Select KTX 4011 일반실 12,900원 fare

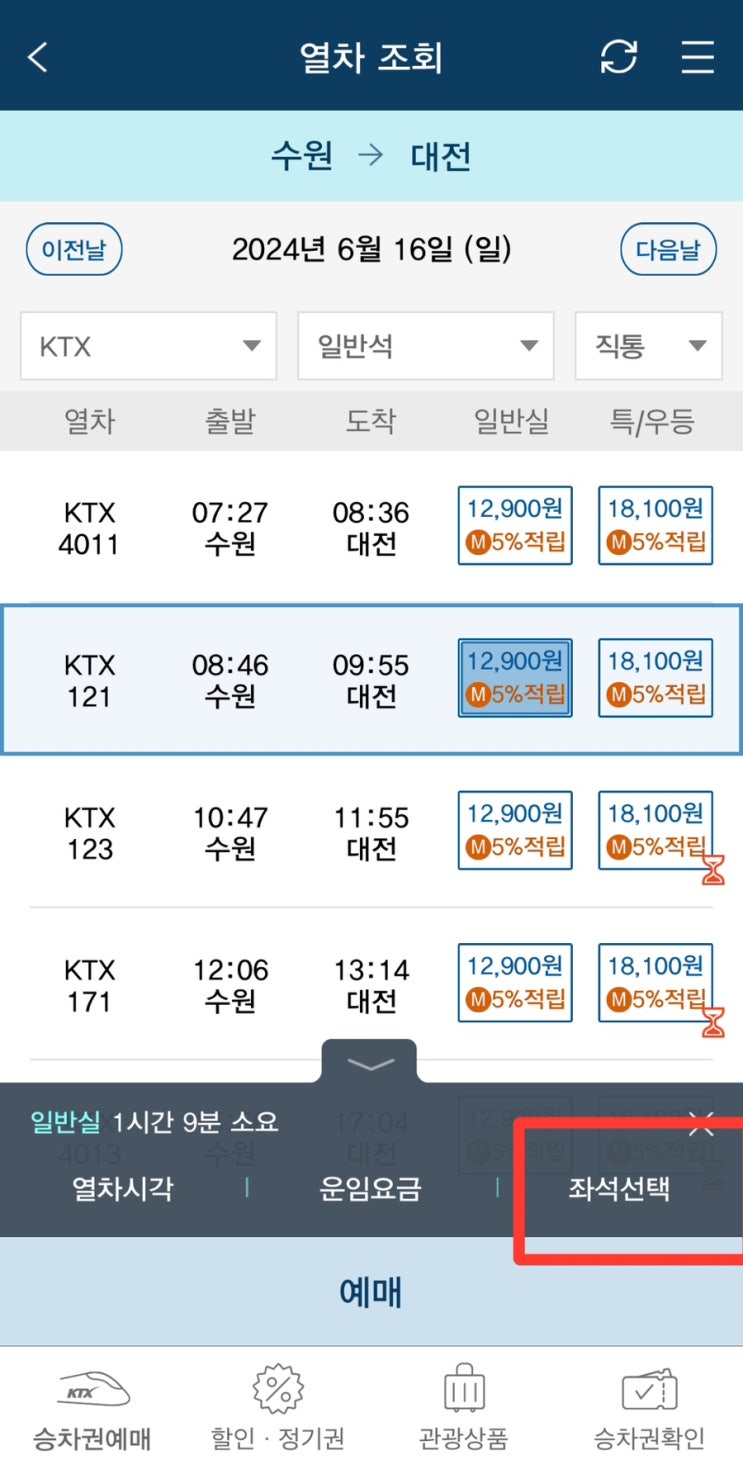514,524
